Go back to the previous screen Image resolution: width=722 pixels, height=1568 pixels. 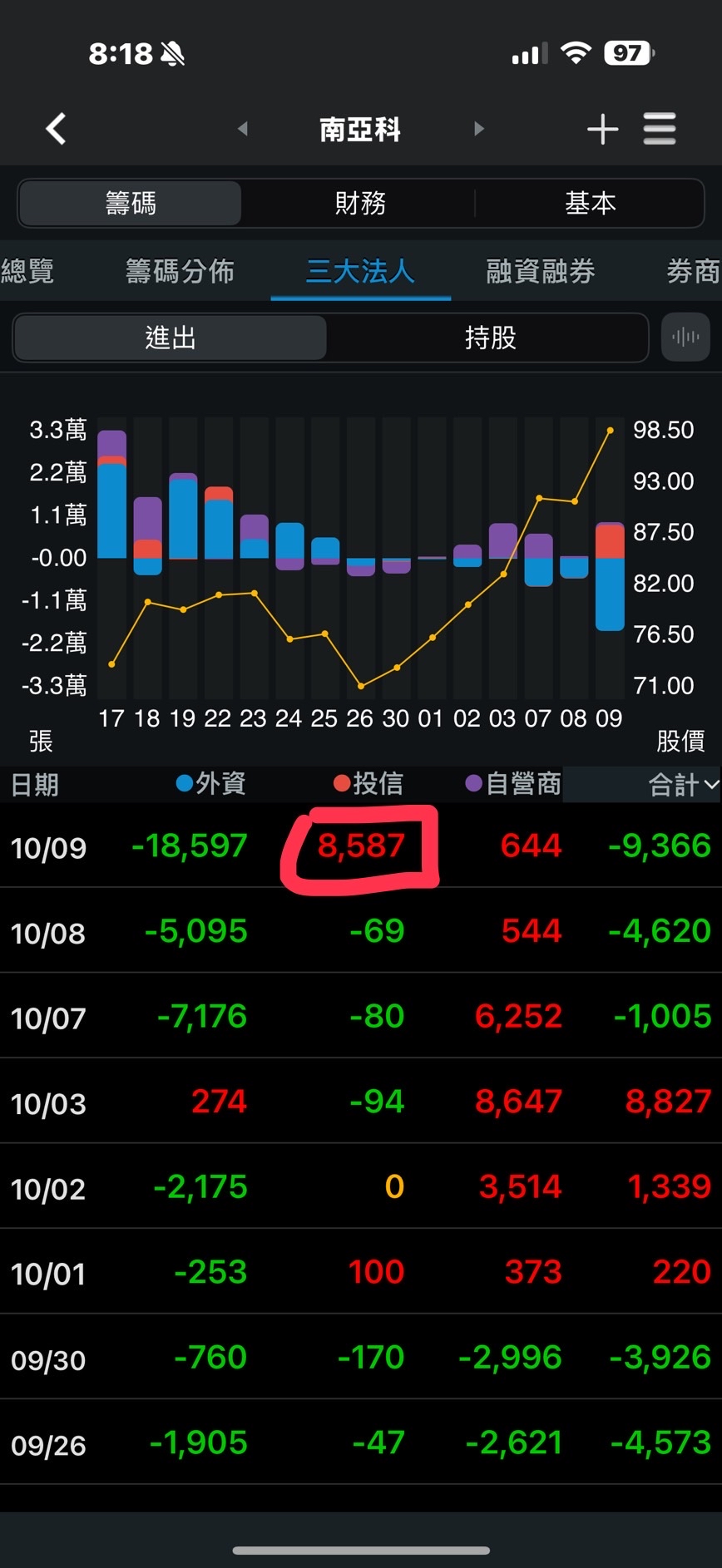click(56, 129)
